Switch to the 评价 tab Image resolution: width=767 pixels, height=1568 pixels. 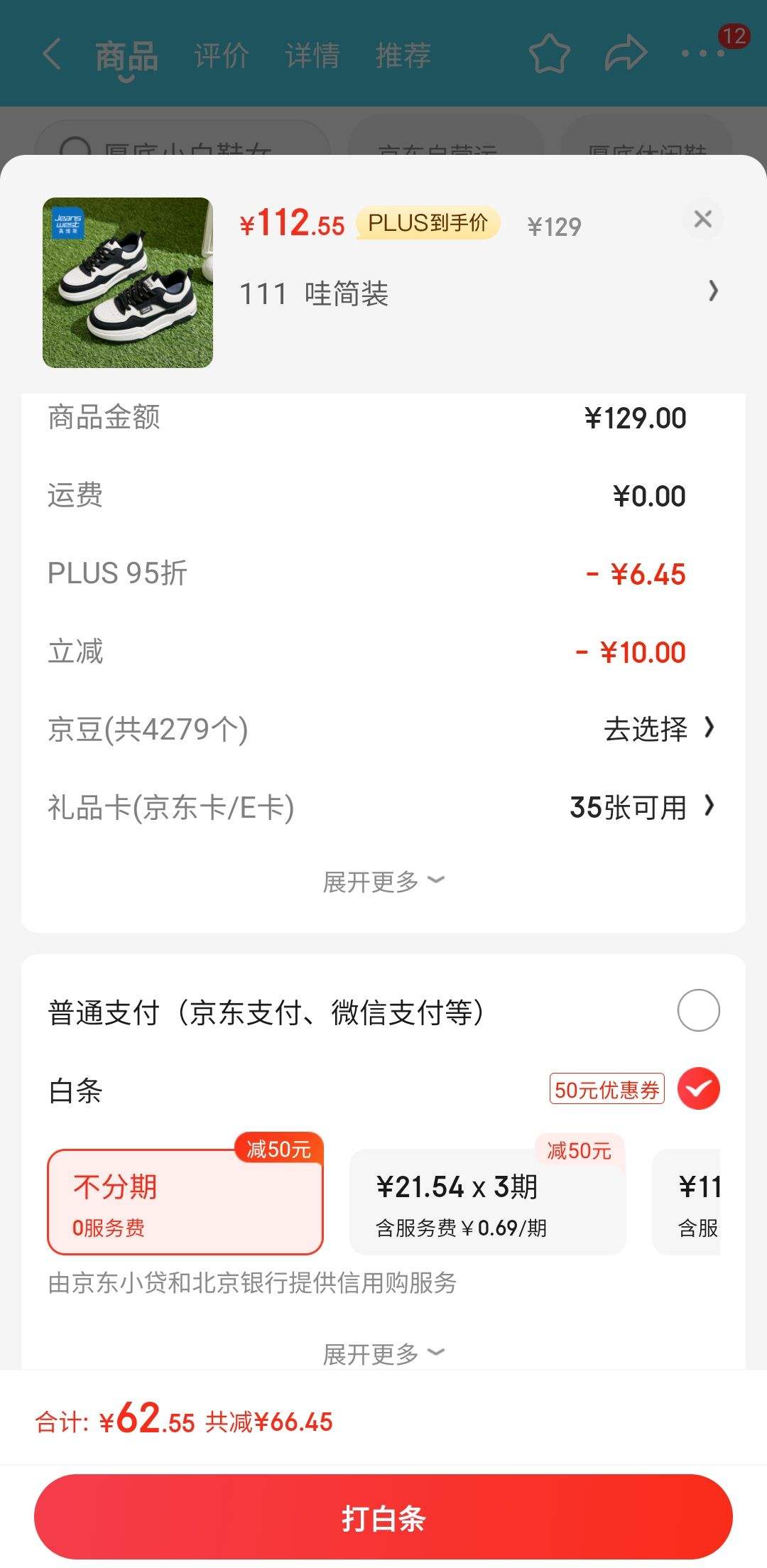(x=221, y=55)
